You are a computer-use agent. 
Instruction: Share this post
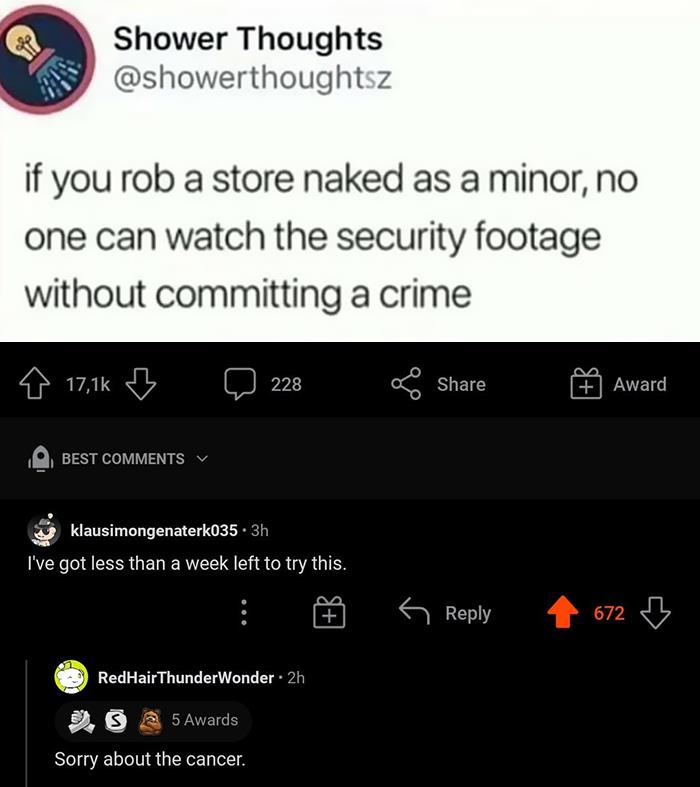click(x=438, y=384)
